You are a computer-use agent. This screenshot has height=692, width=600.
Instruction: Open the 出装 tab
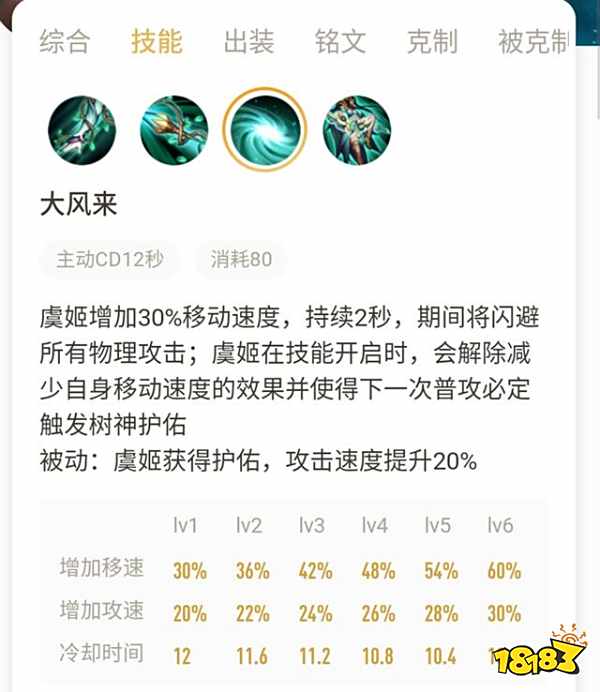point(248,42)
